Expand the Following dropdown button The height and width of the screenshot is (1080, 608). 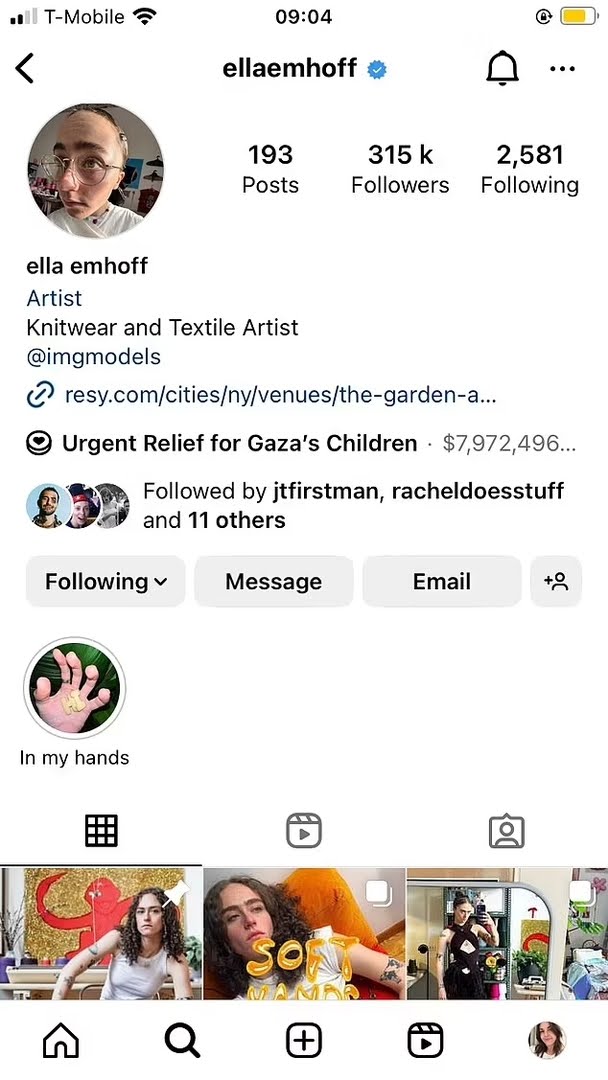106,581
